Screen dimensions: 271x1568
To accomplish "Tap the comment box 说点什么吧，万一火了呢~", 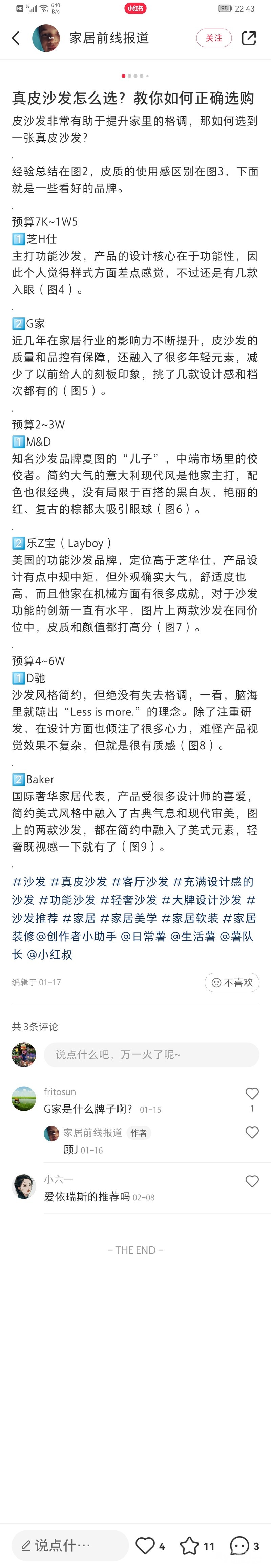I will pos(152,1054).
